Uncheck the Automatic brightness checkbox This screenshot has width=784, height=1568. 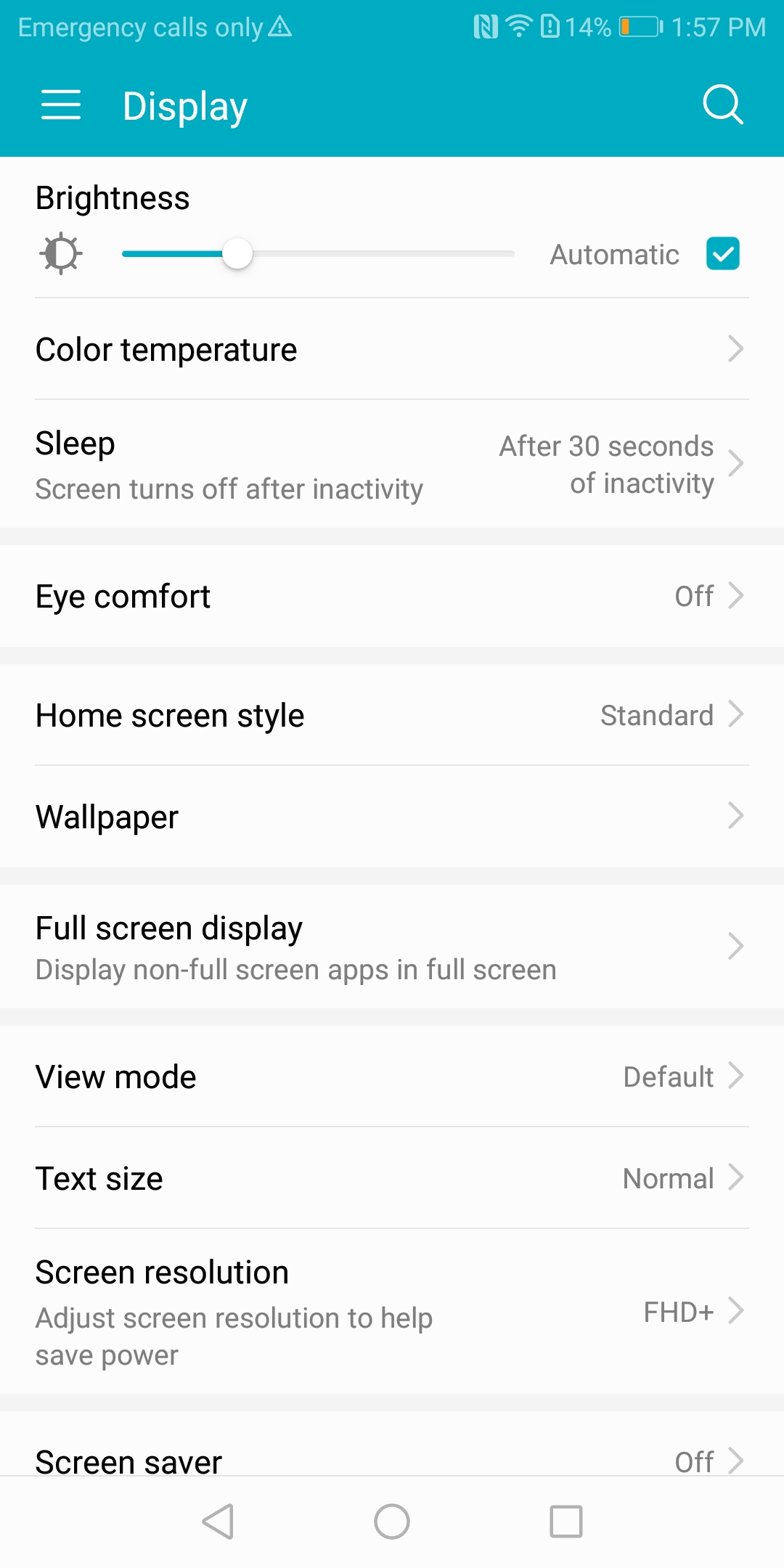[x=722, y=254]
